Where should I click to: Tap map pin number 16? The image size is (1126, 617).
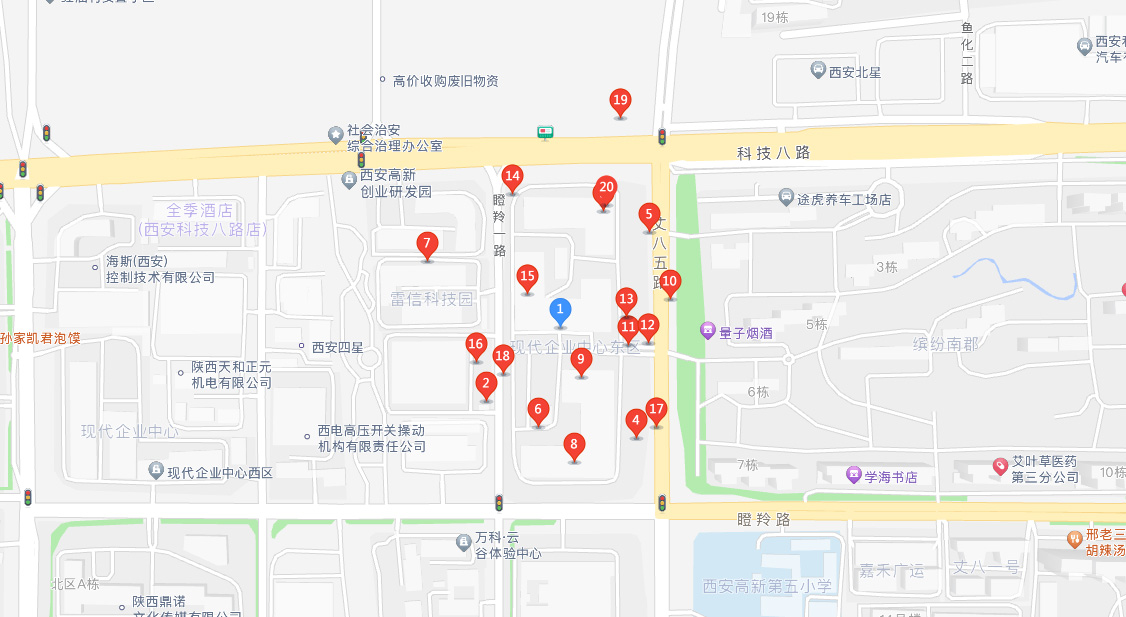[476, 345]
